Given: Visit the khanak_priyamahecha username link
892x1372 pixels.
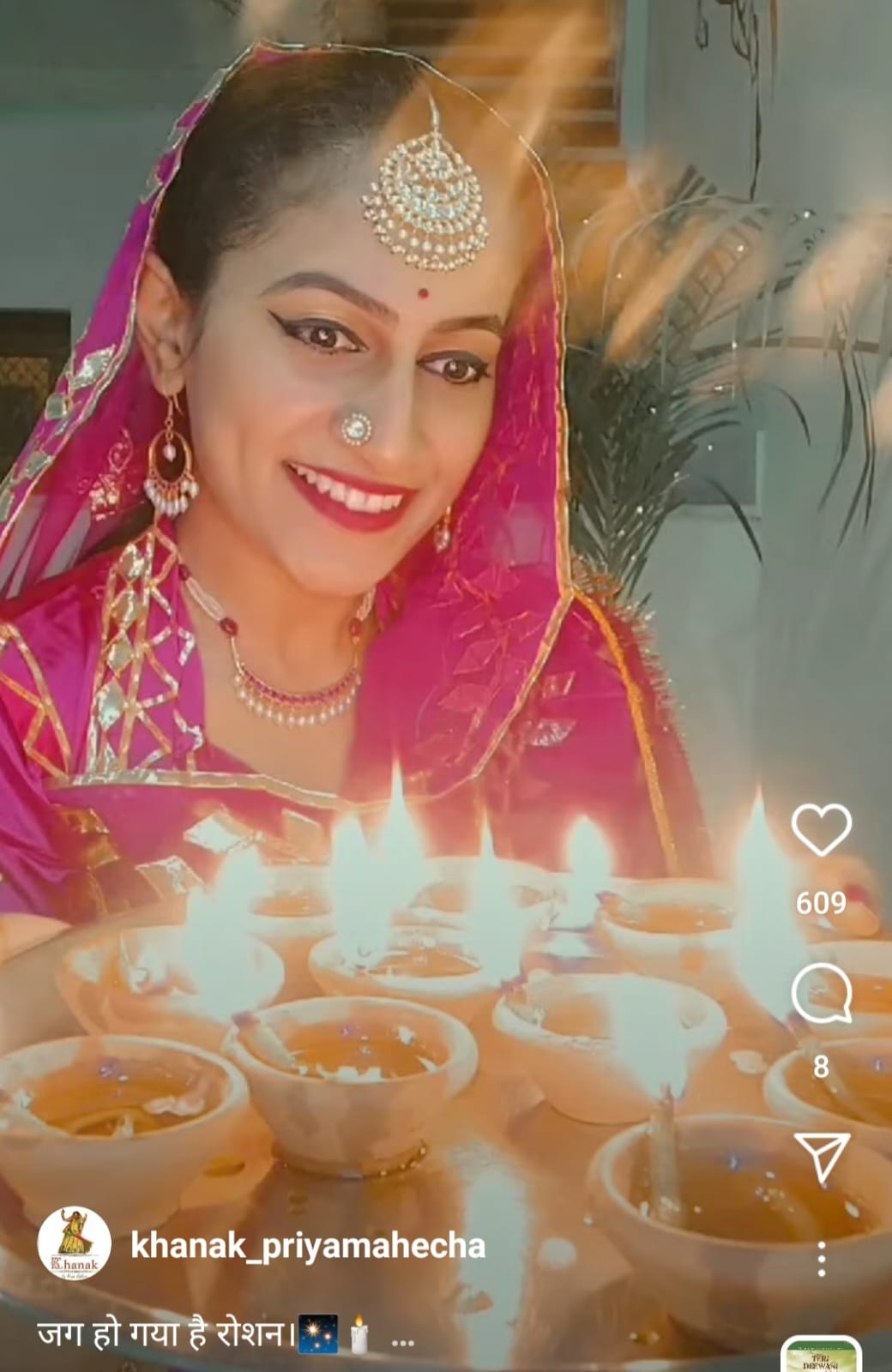Looking at the screenshot, I should pyautogui.click(x=308, y=1245).
